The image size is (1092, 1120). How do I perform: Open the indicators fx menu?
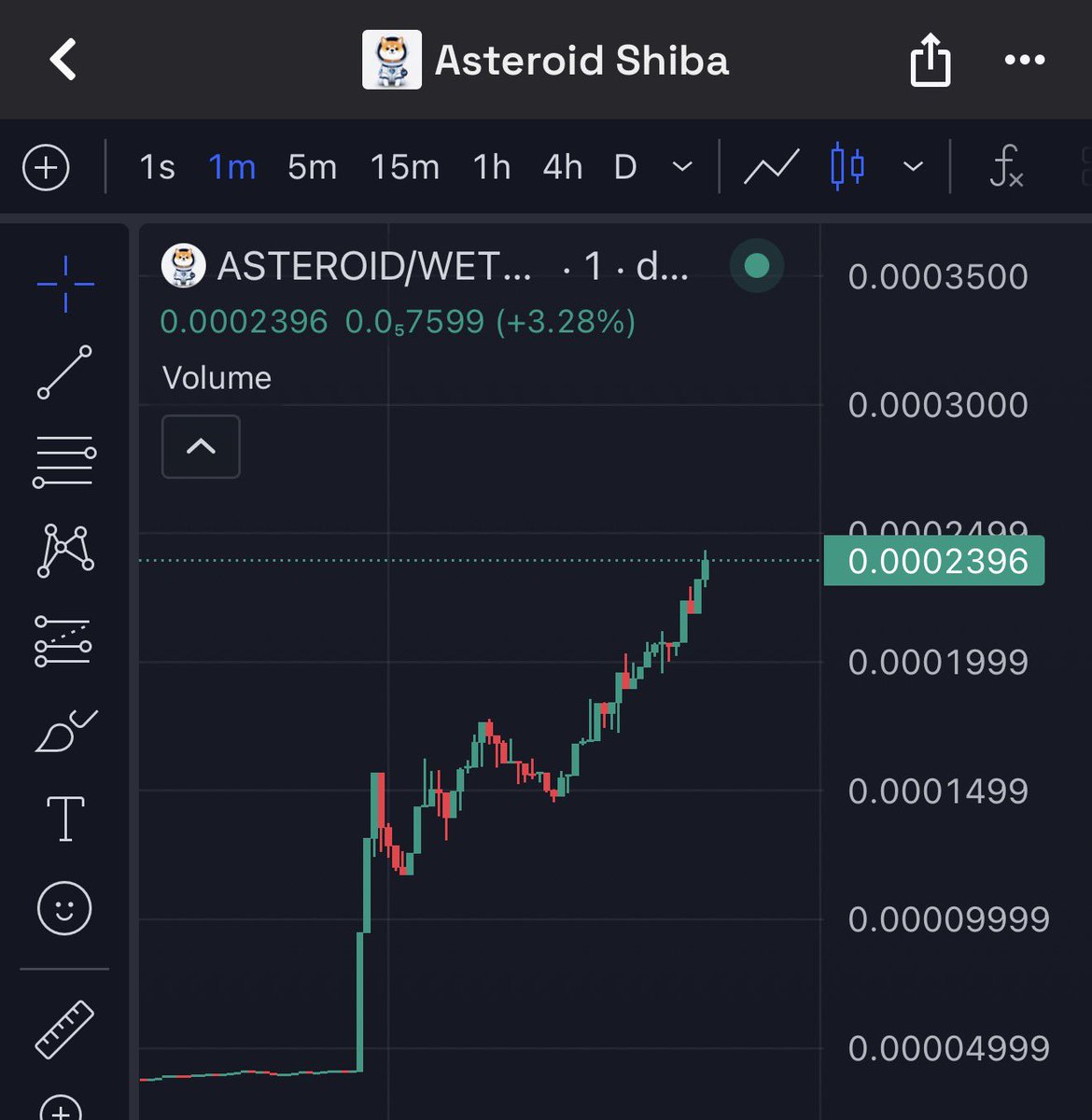1006,168
